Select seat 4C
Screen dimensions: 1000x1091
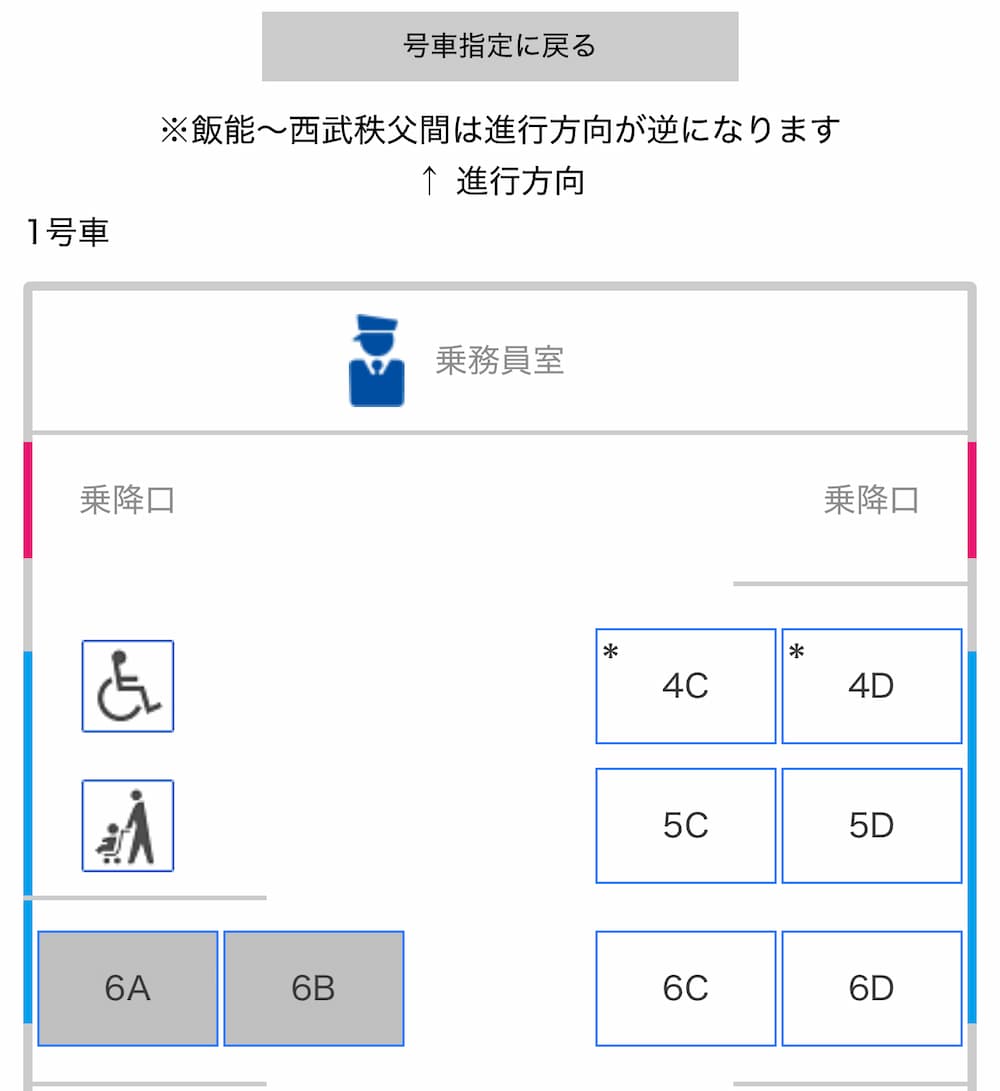[686, 686]
